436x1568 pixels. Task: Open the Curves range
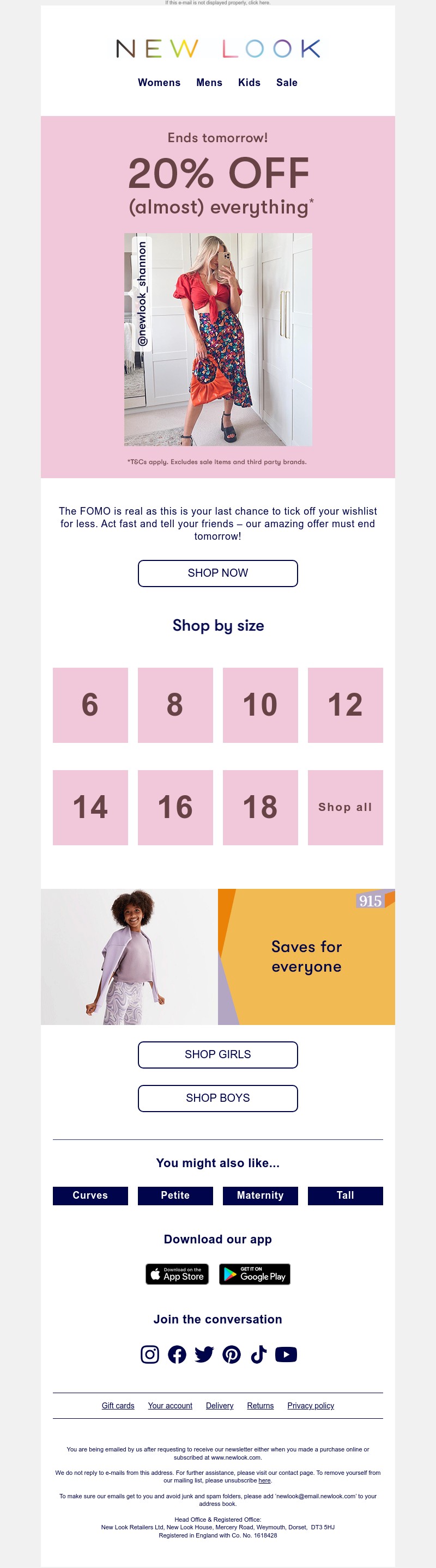[x=90, y=1195]
